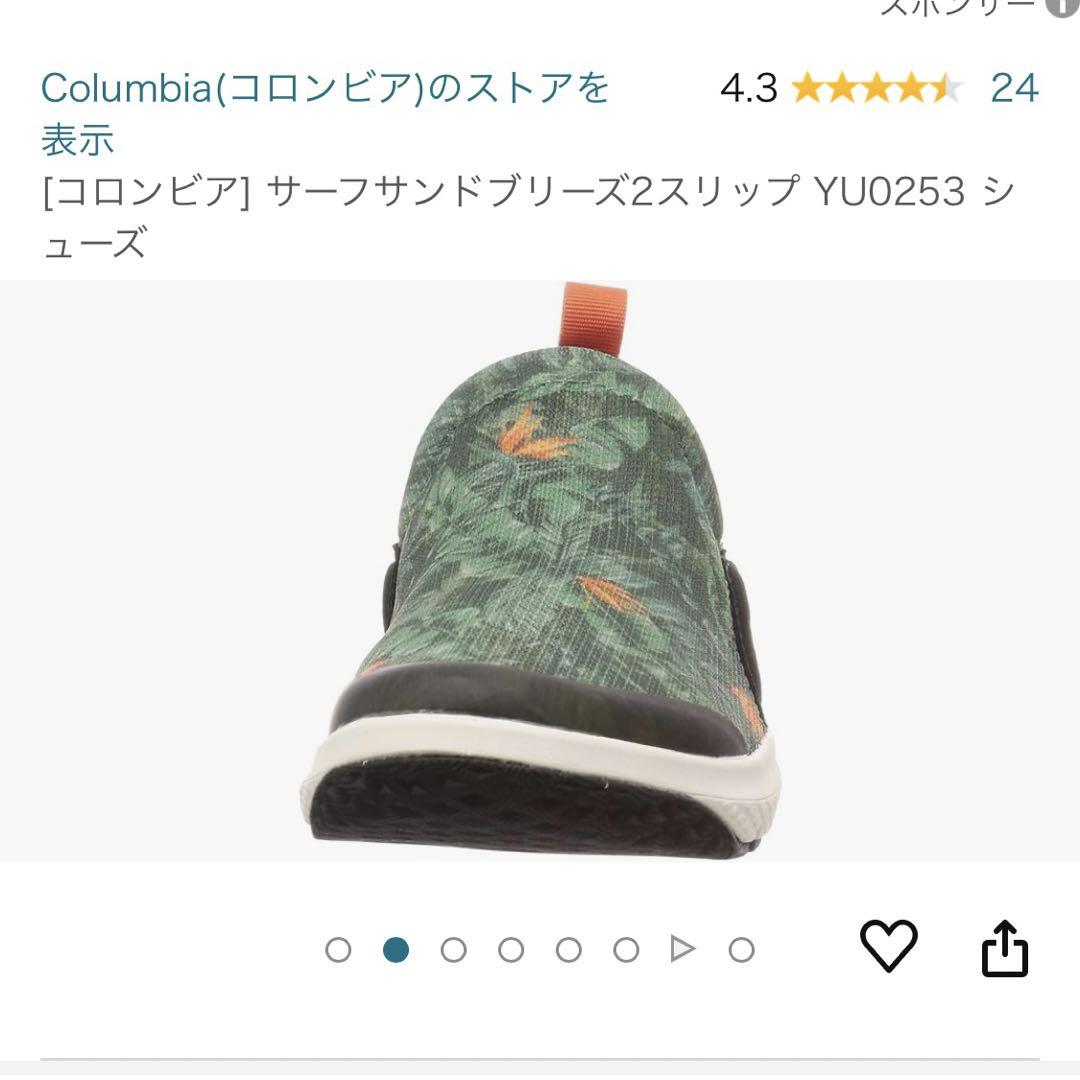Image resolution: width=1080 pixels, height=1080 pixels.
Task: Play the product video via the triangle indicator
Action: 682,949
